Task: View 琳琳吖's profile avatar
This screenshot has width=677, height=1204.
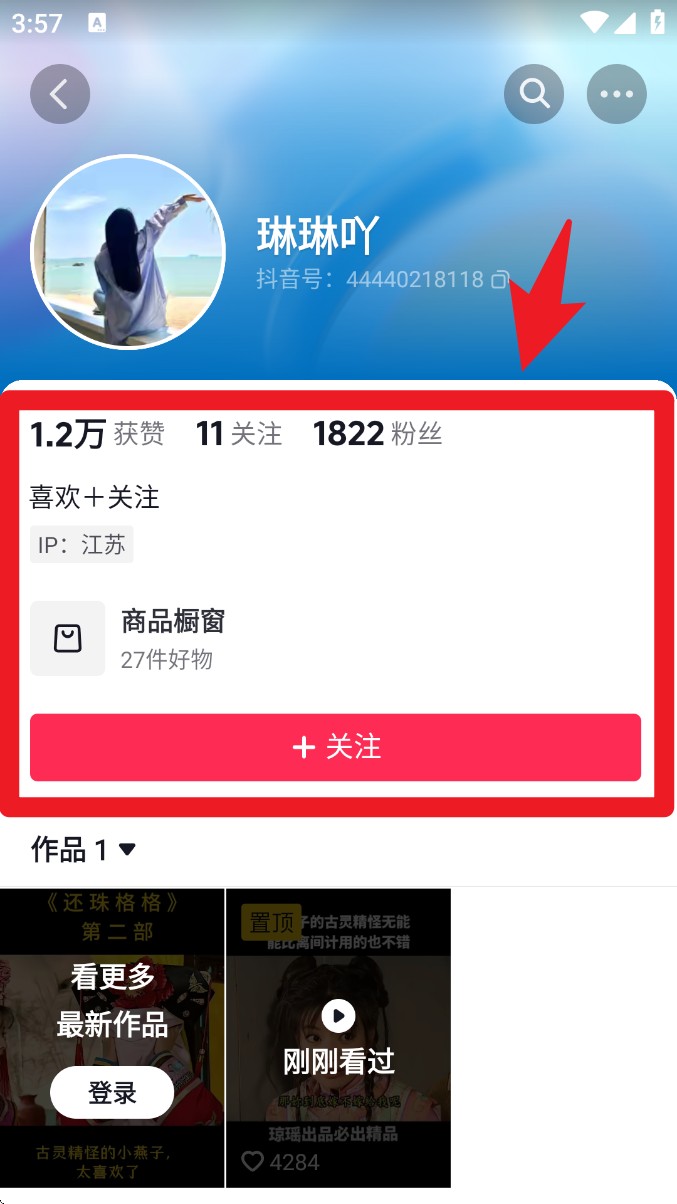Action: 127,252
